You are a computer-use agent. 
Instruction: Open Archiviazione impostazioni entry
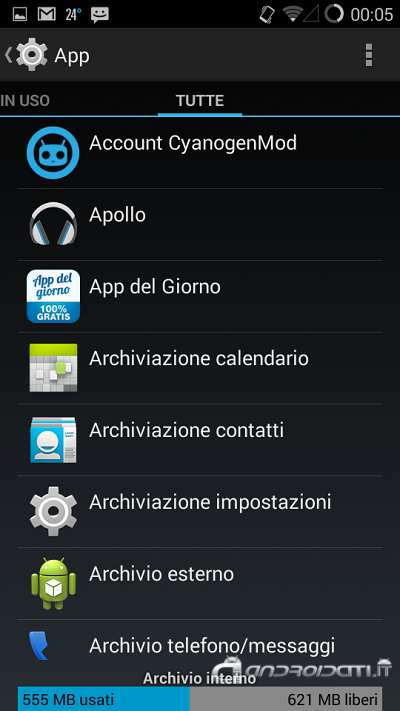[200, 511]
